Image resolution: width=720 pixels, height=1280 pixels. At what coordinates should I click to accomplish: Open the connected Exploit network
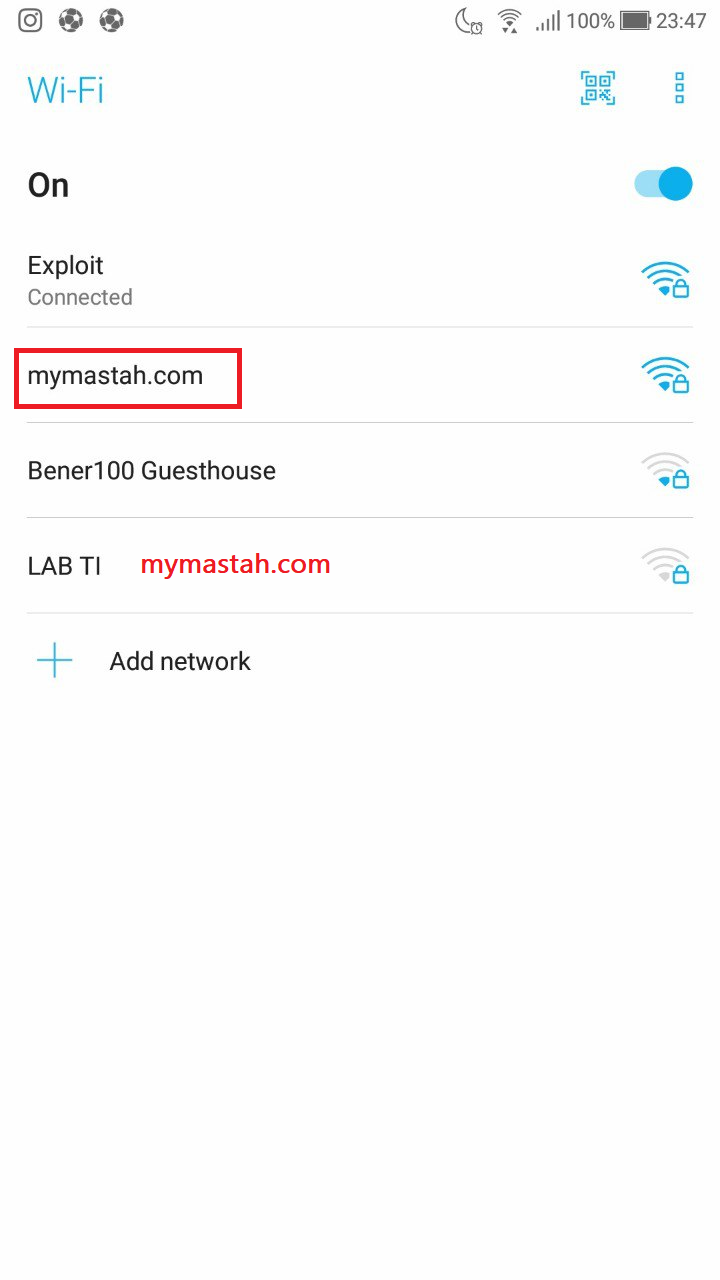[x=360, y=281]
